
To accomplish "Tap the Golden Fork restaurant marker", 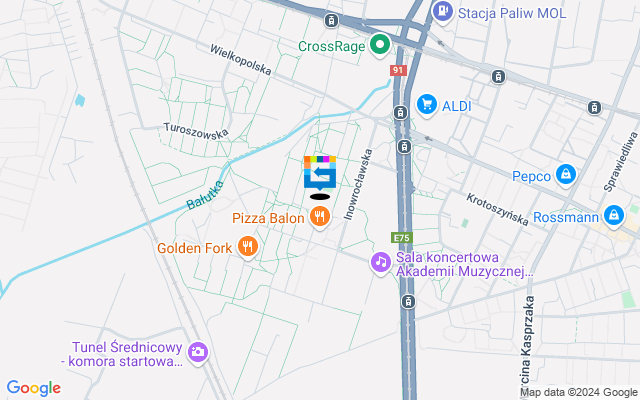I will (247, 247).
